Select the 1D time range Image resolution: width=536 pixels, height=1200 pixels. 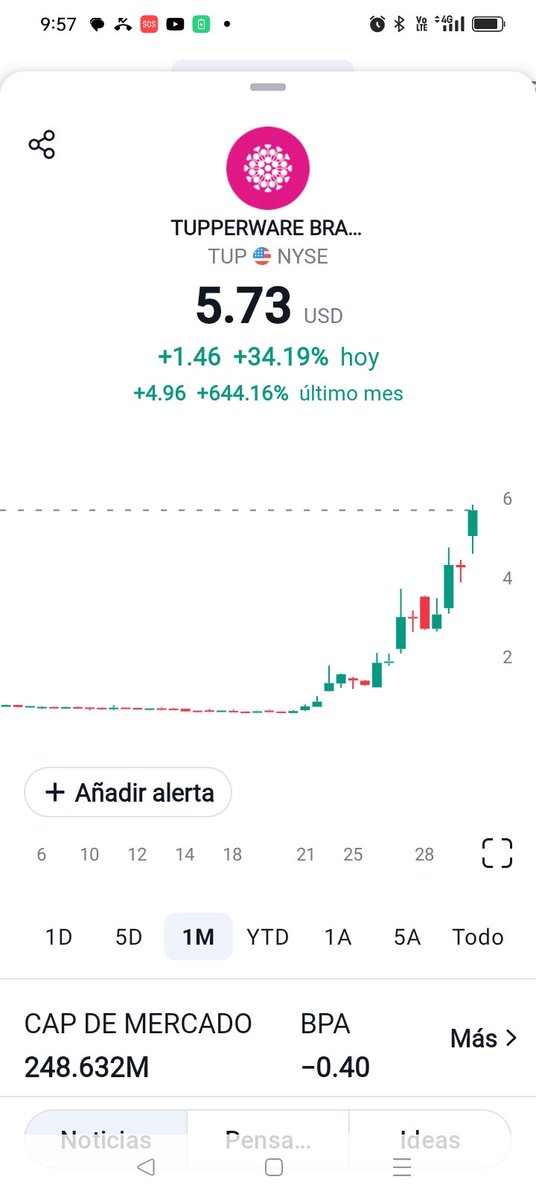(59, 937)
